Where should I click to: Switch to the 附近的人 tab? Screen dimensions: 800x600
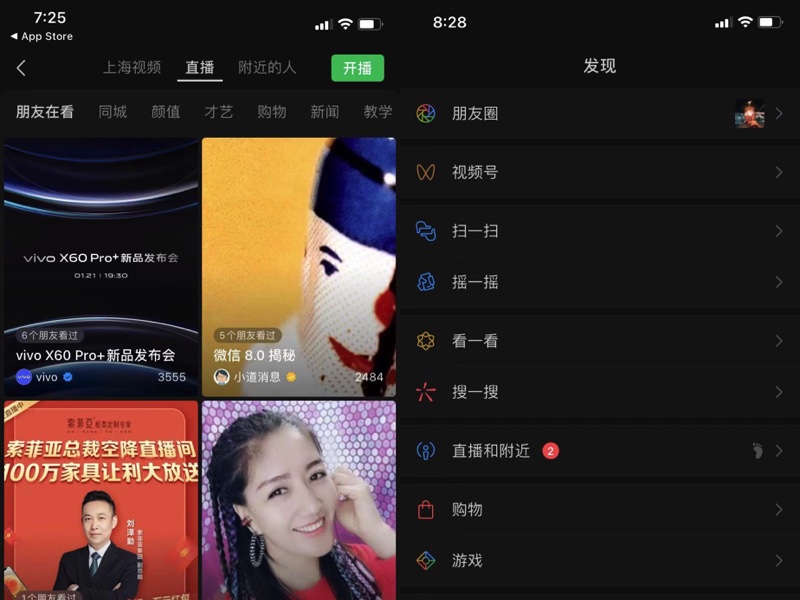pyautogui.click(x=267, y=68)
